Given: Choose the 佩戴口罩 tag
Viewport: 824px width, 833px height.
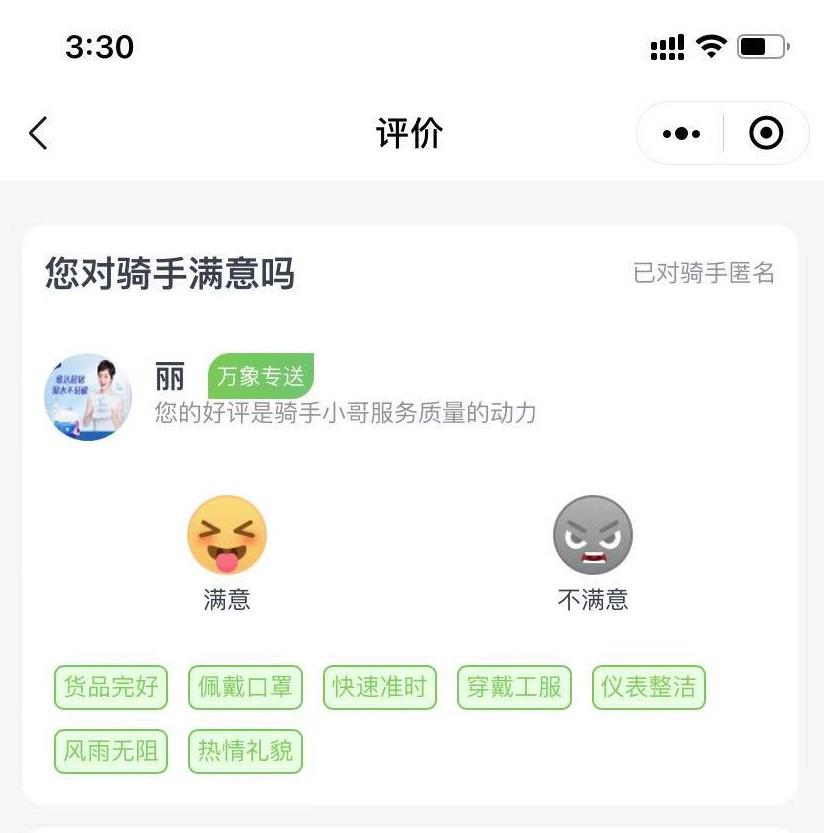Looking at the screenshot, I should [x=245, y=687].
